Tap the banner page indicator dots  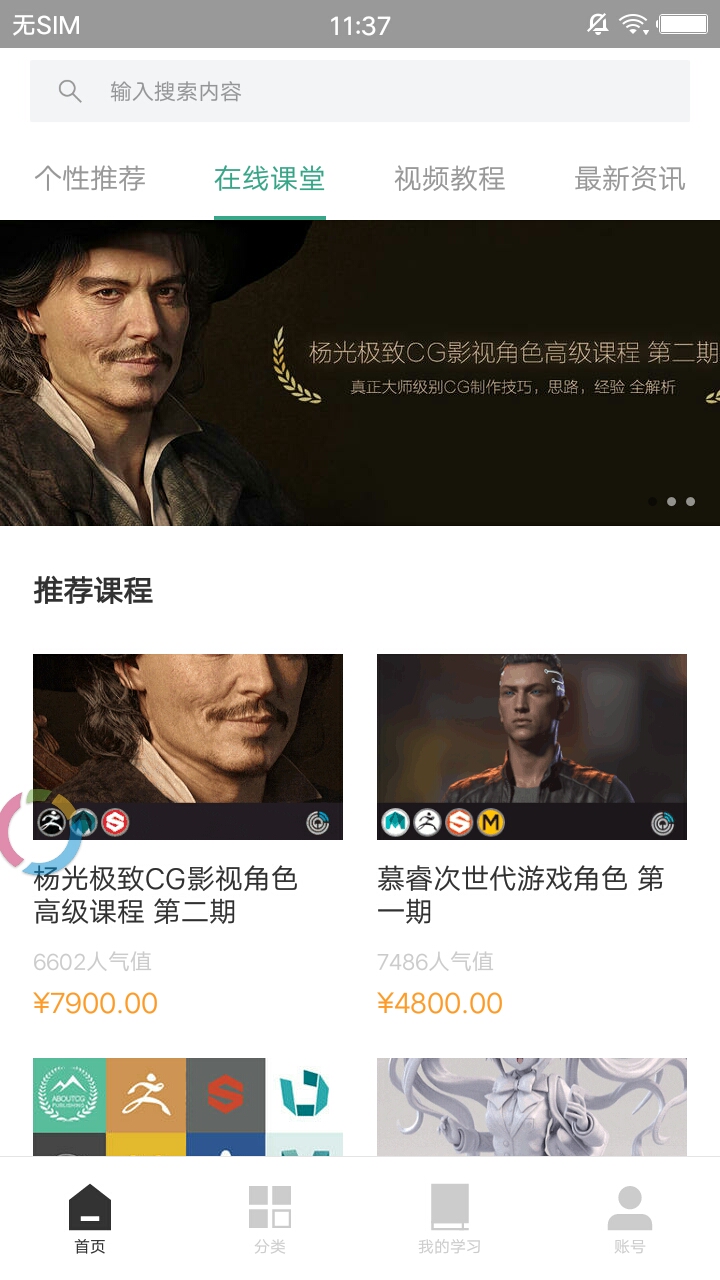point(671,501)
